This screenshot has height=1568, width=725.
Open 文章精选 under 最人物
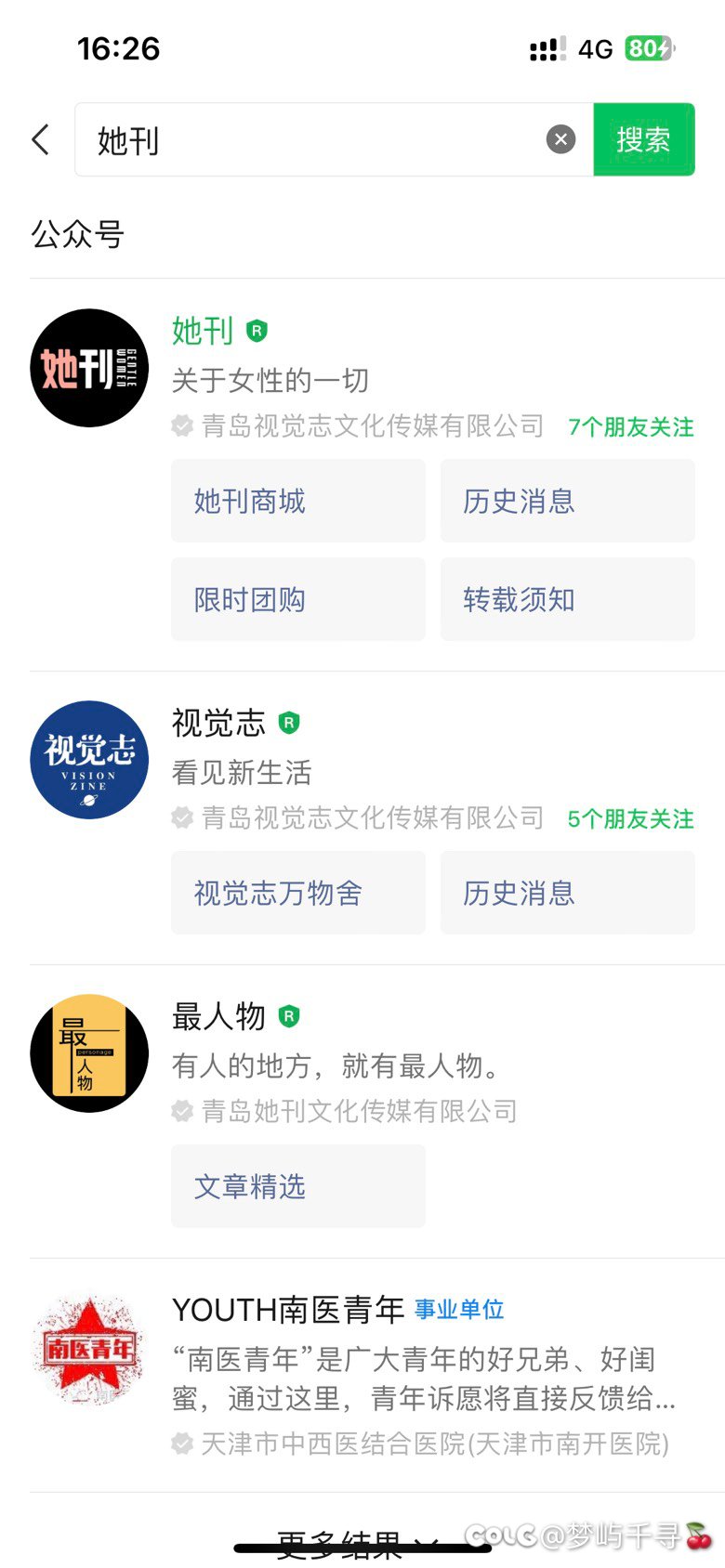pyautogui.click(x=297, y=1186)
